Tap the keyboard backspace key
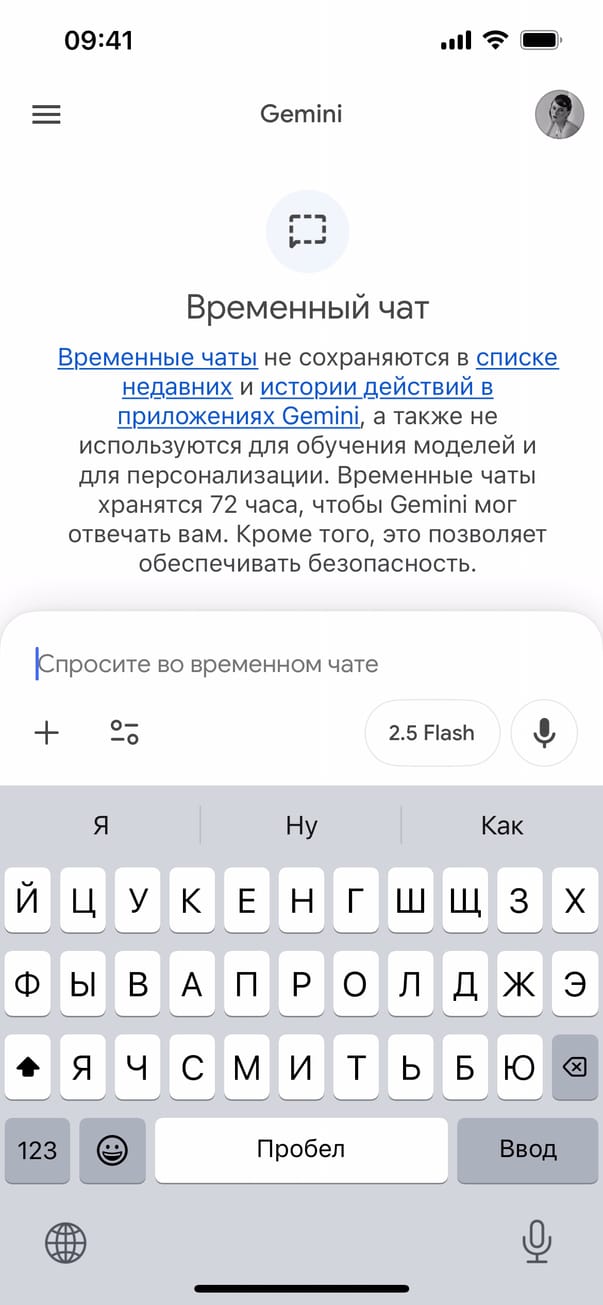Screen dimensions: 603x1305 (x=574, y=1068)
